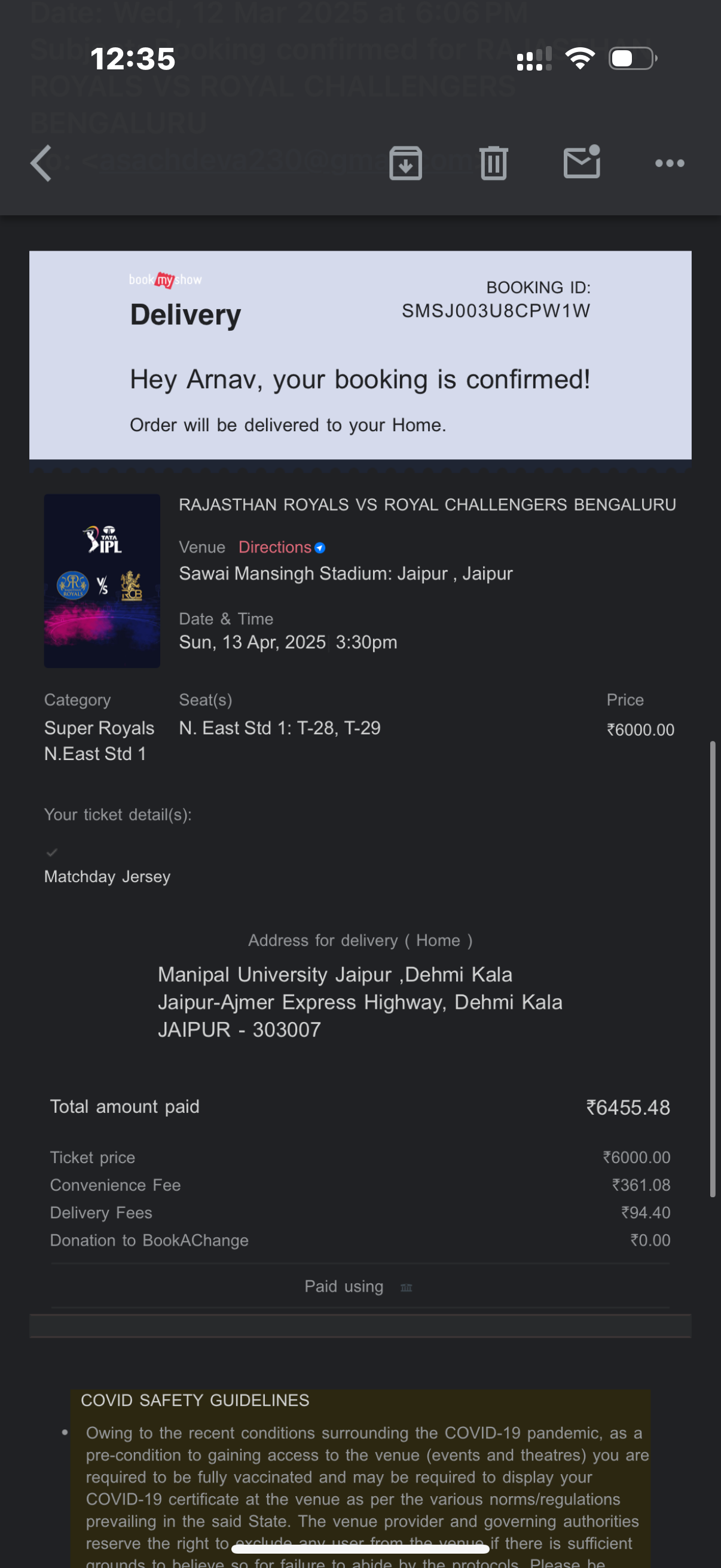The height and width of the screenshot is (1568, 721).
Task: Go back to the inbox
Action: point(41,163)
